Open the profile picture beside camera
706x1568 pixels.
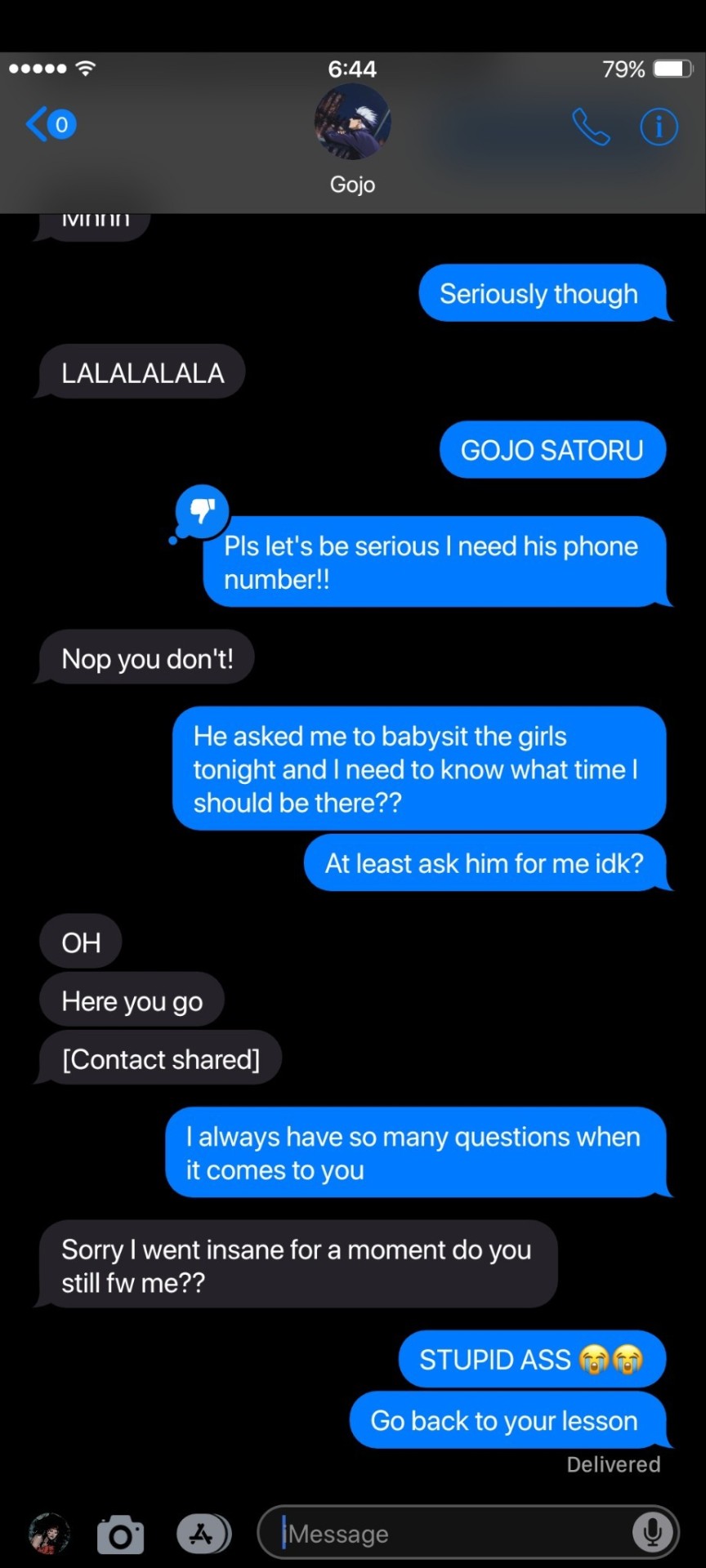(49, 1533)
